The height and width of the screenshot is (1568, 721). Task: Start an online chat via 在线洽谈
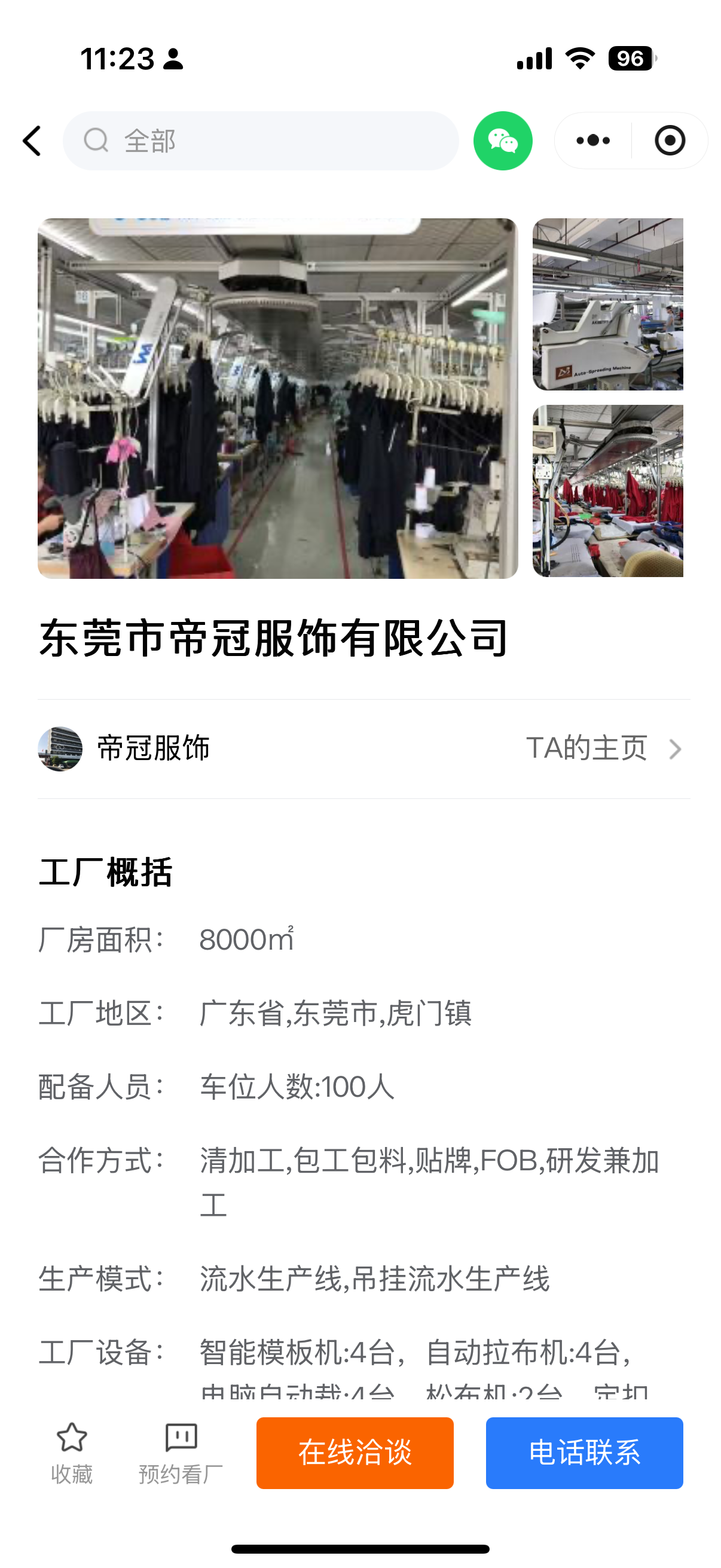(x=355, y=1453)
